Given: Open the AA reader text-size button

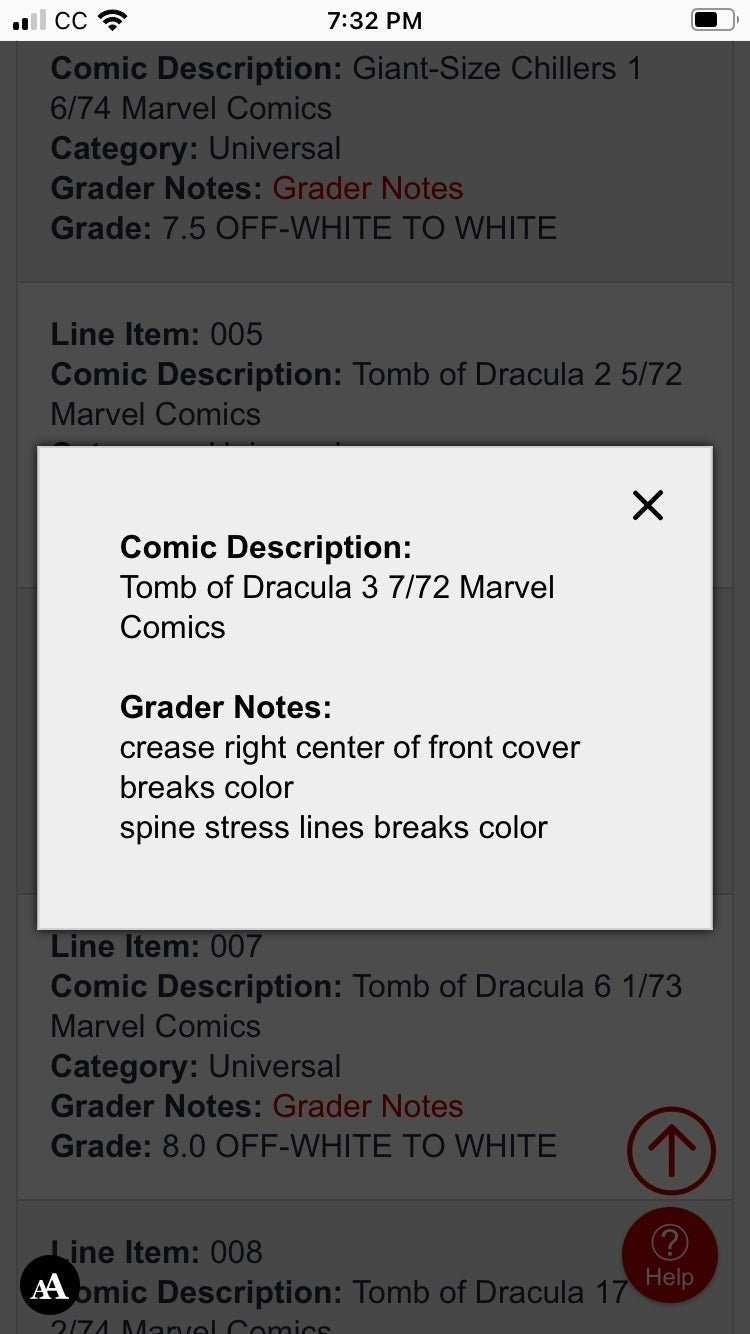Looking at the screenshot, I should tap(50, 1285).
